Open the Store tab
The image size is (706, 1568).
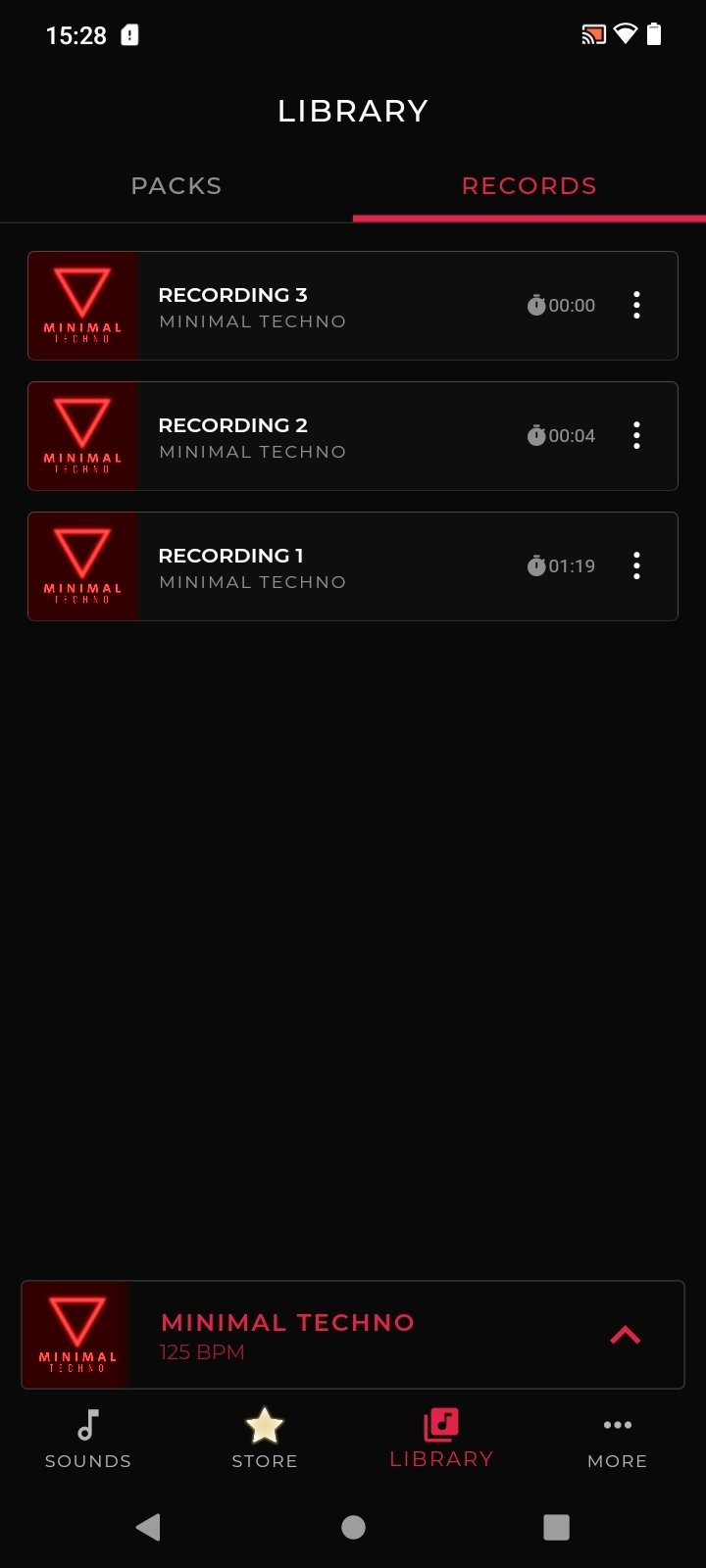(x=265, y=1439)
